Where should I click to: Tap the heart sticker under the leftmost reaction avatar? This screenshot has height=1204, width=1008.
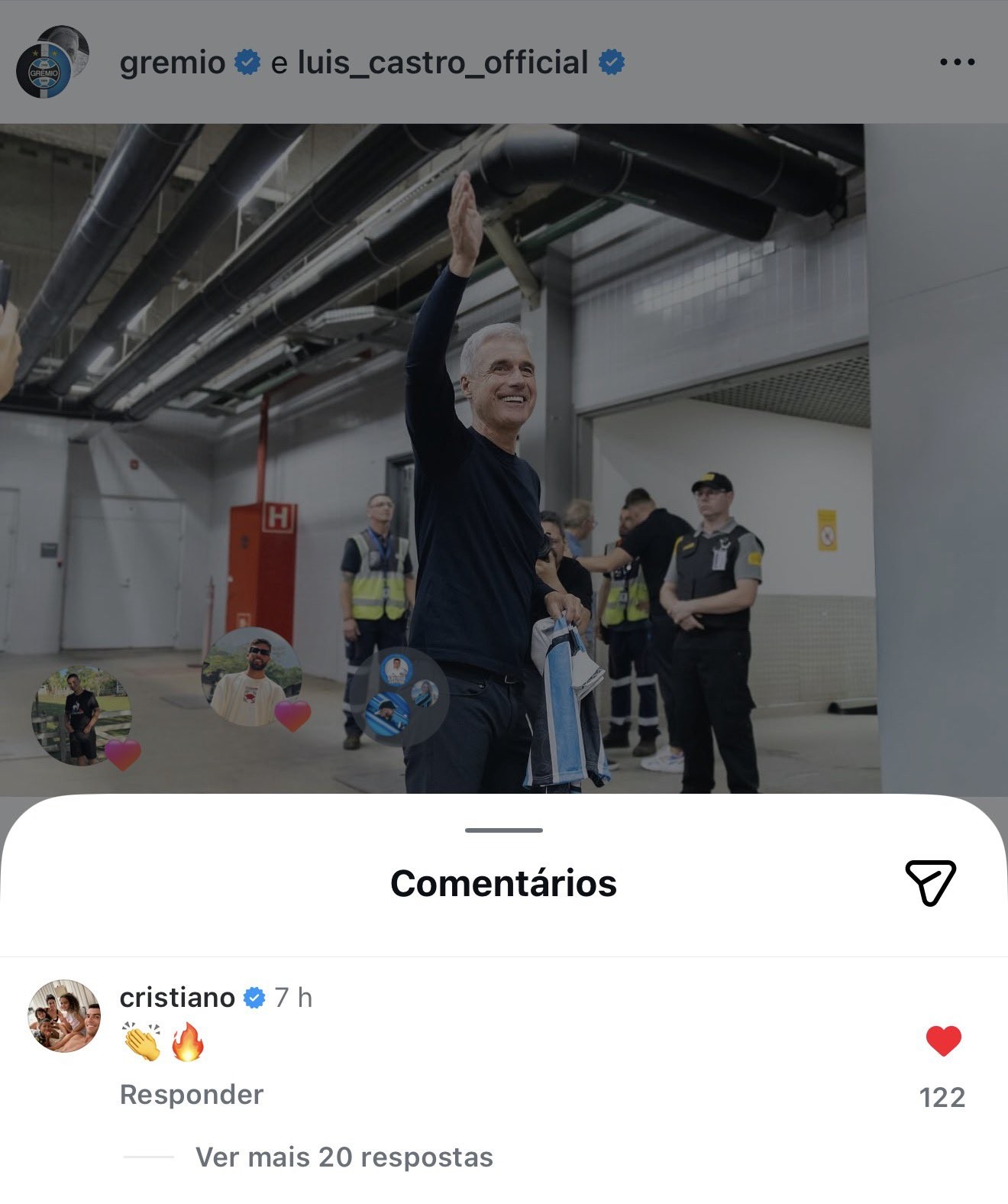[121, 756]
